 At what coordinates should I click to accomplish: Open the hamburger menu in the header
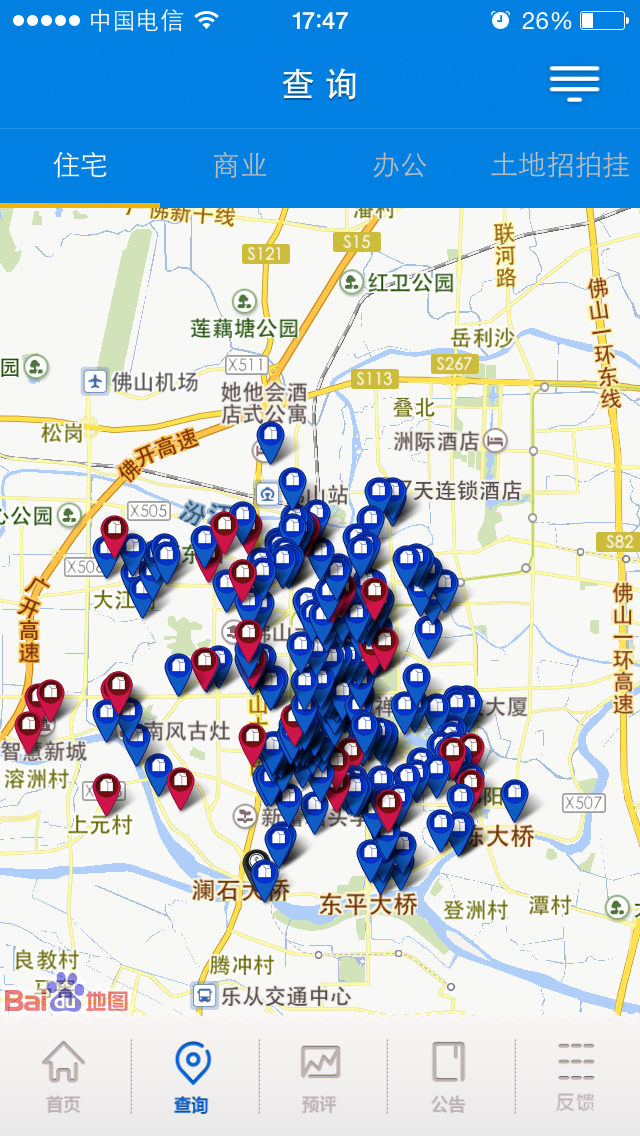pyautogui.click(x=574, y=83)
